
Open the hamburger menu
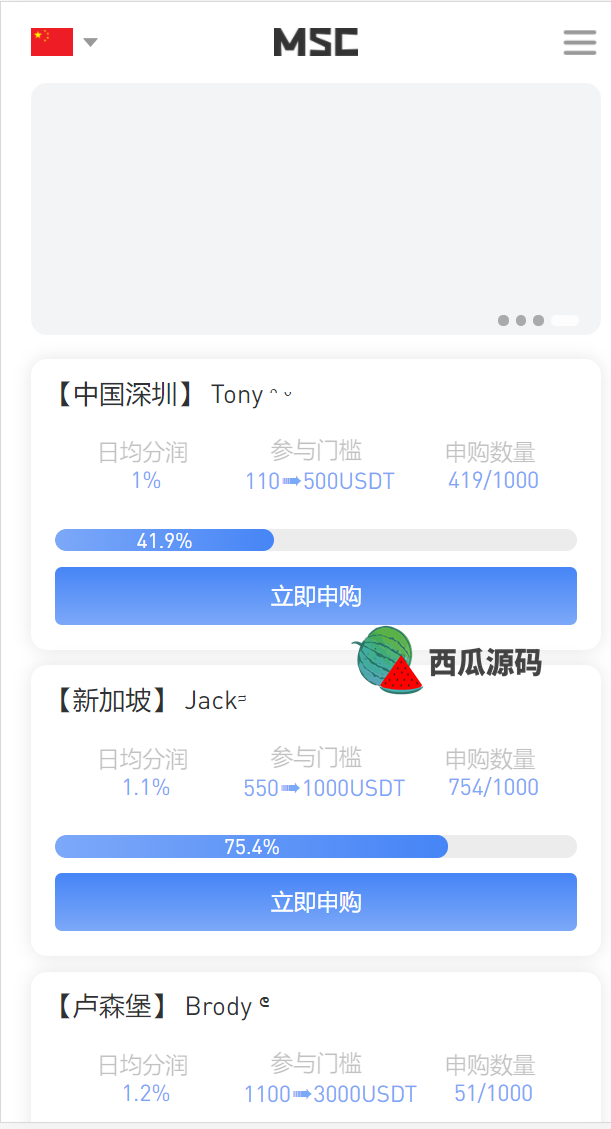579,42
